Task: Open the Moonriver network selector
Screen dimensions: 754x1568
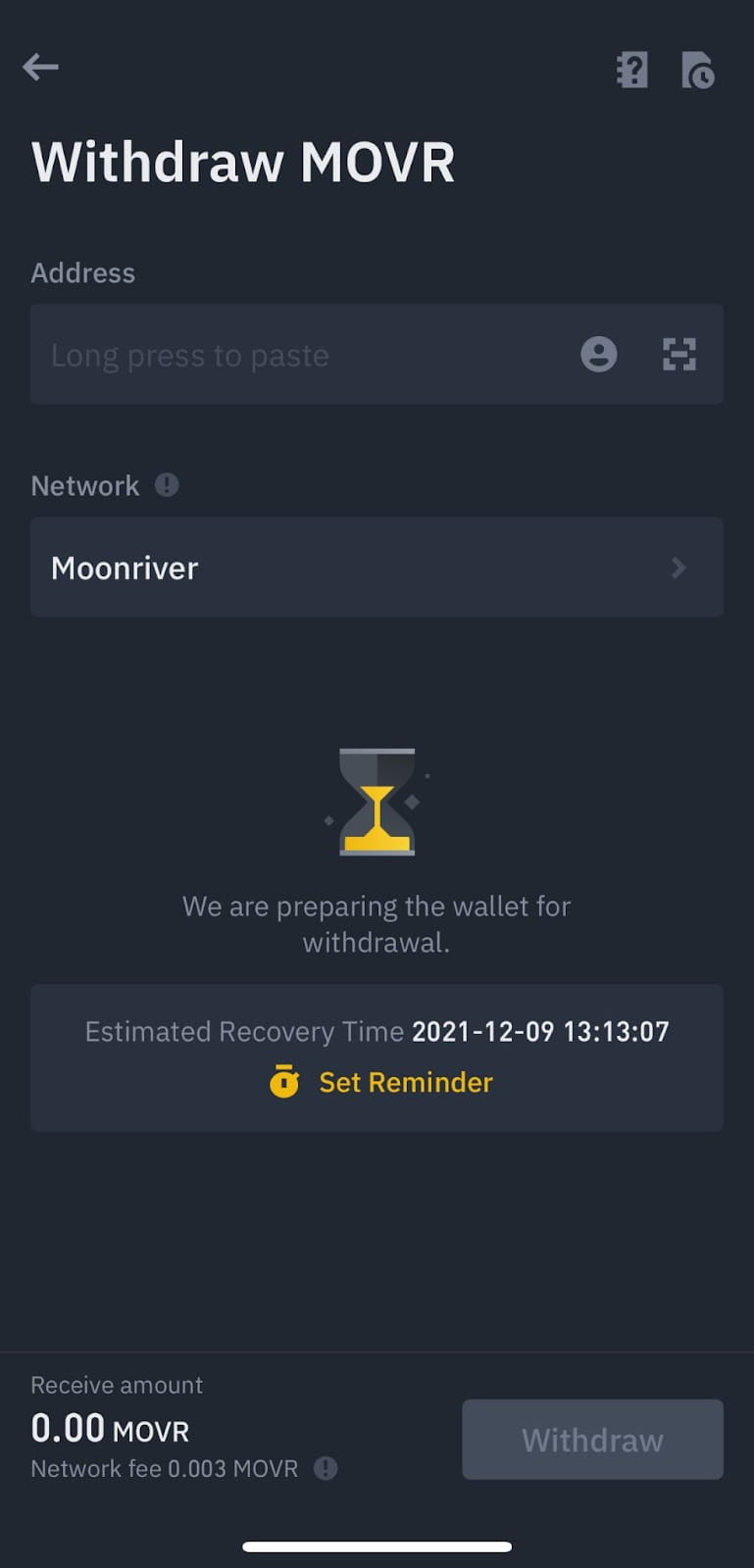Action: (377, 567)
